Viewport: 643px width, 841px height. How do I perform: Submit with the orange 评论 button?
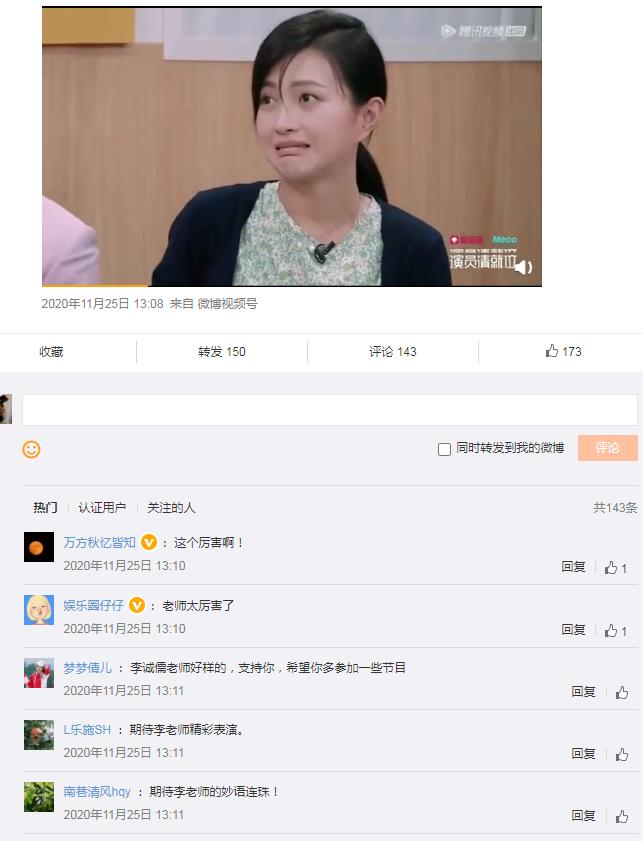click(607, 448)
